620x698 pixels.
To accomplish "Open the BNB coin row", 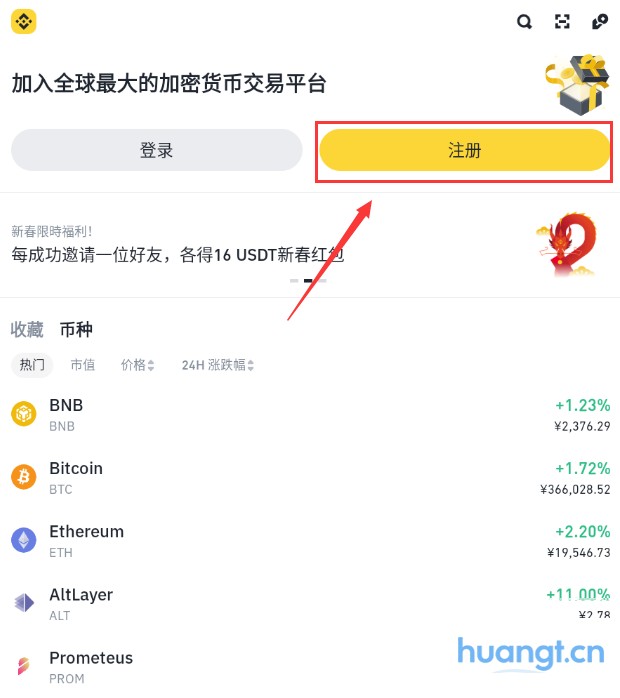I will point(310,414).
